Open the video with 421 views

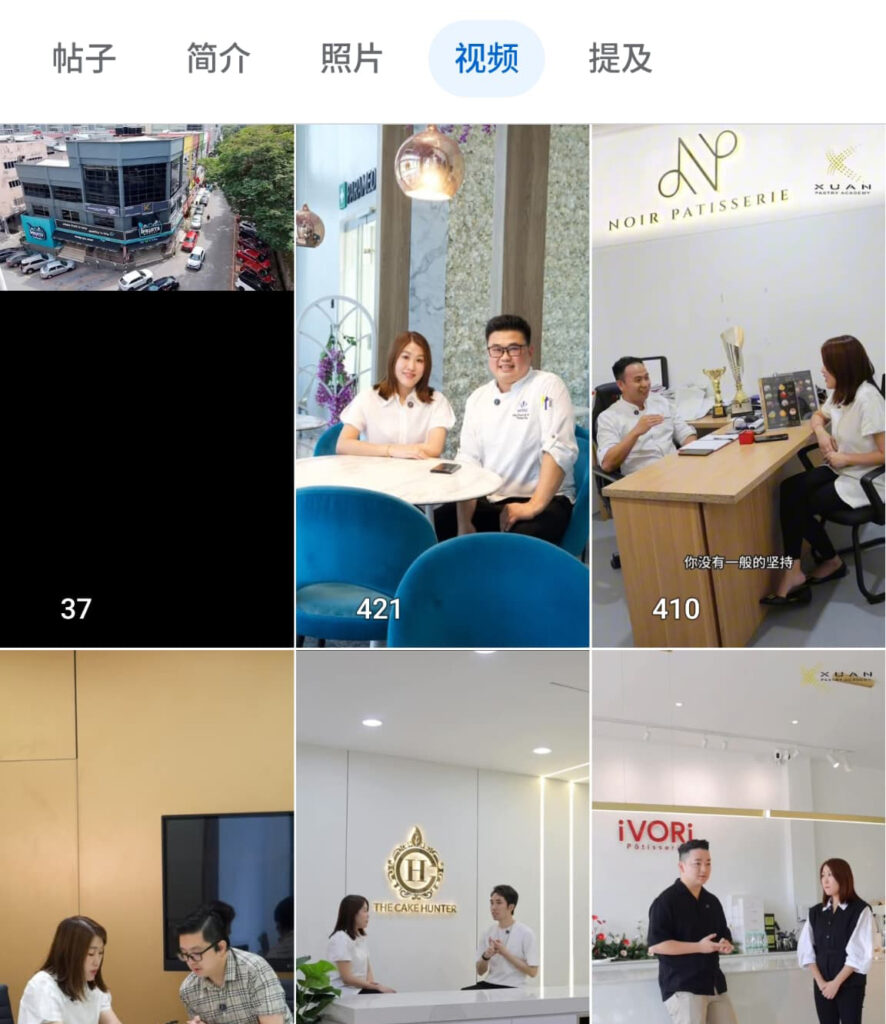442,385
